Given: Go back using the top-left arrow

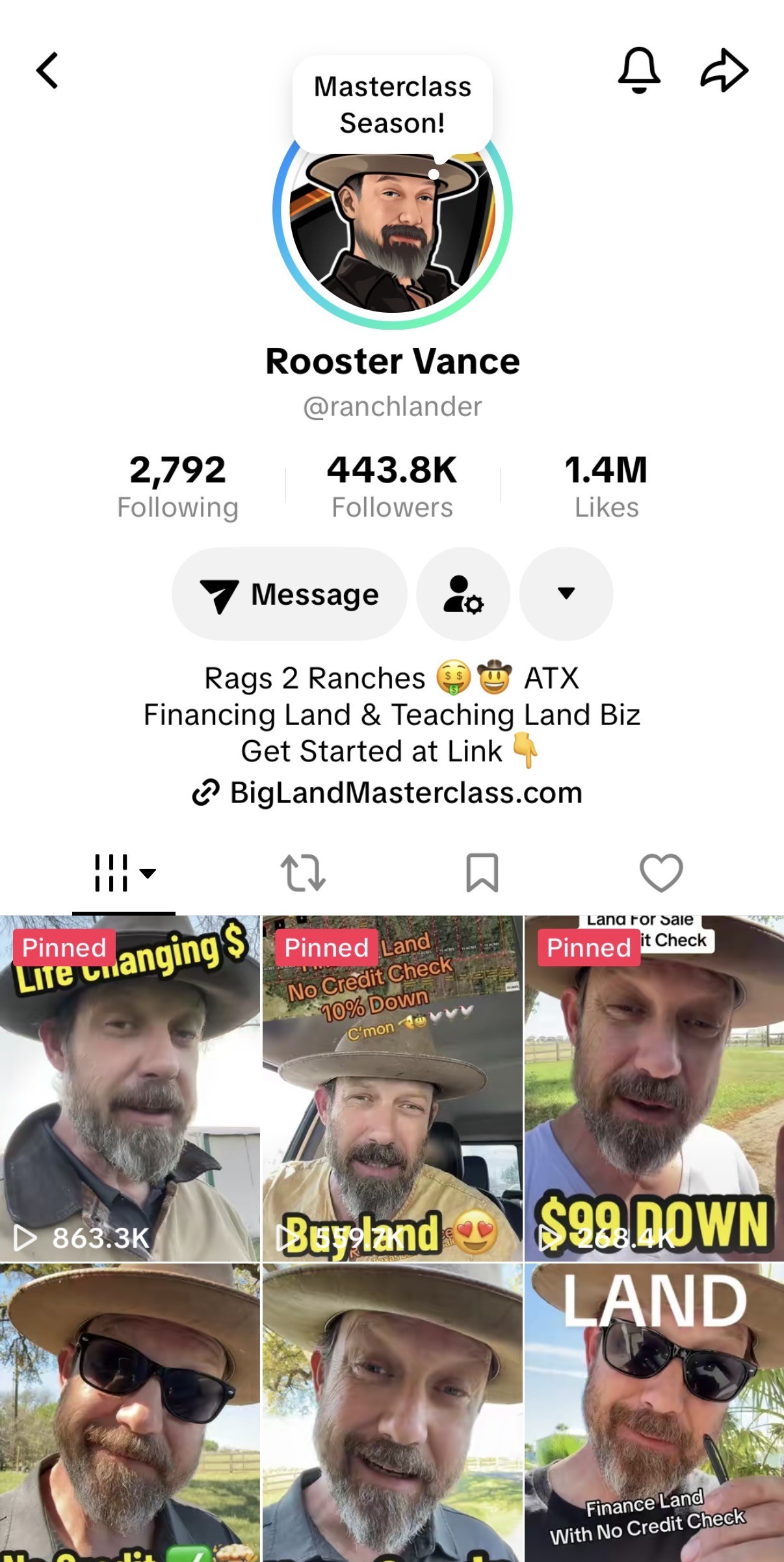Looking at the screenshot, I should point(47,70).
